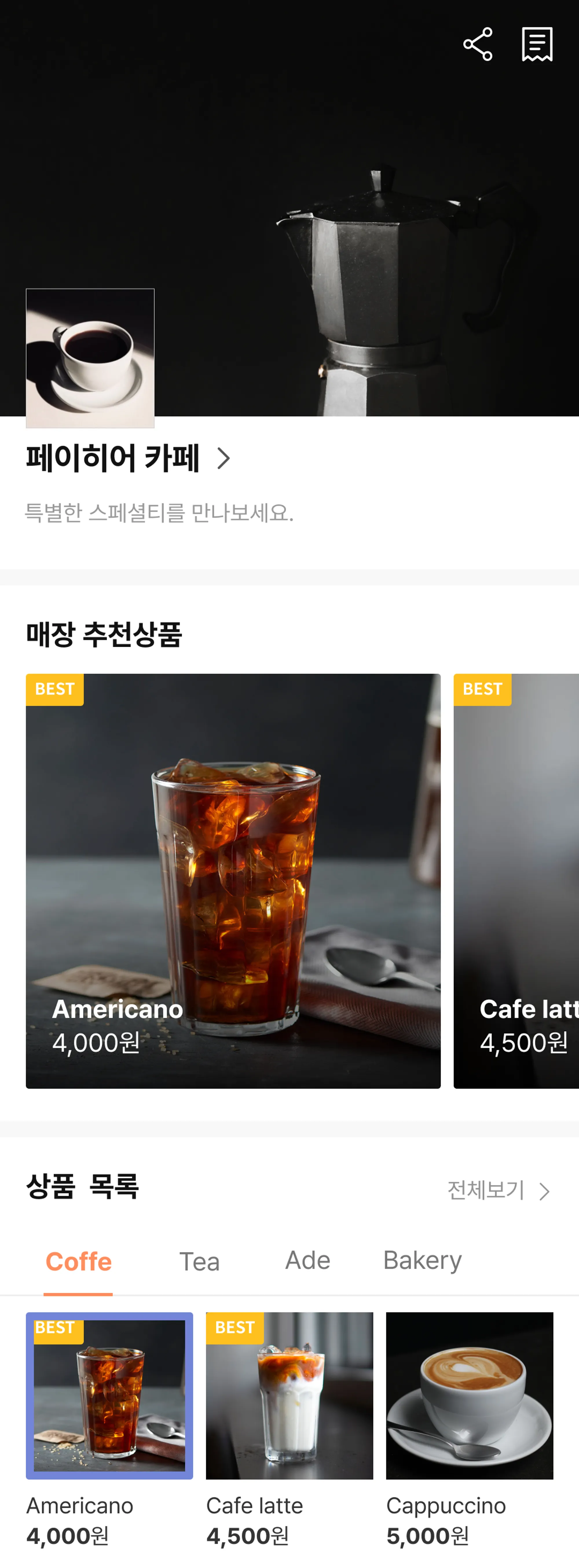579x1568 pixels.
Task: Select the Coffe tab
Action: coord(78,1261)
